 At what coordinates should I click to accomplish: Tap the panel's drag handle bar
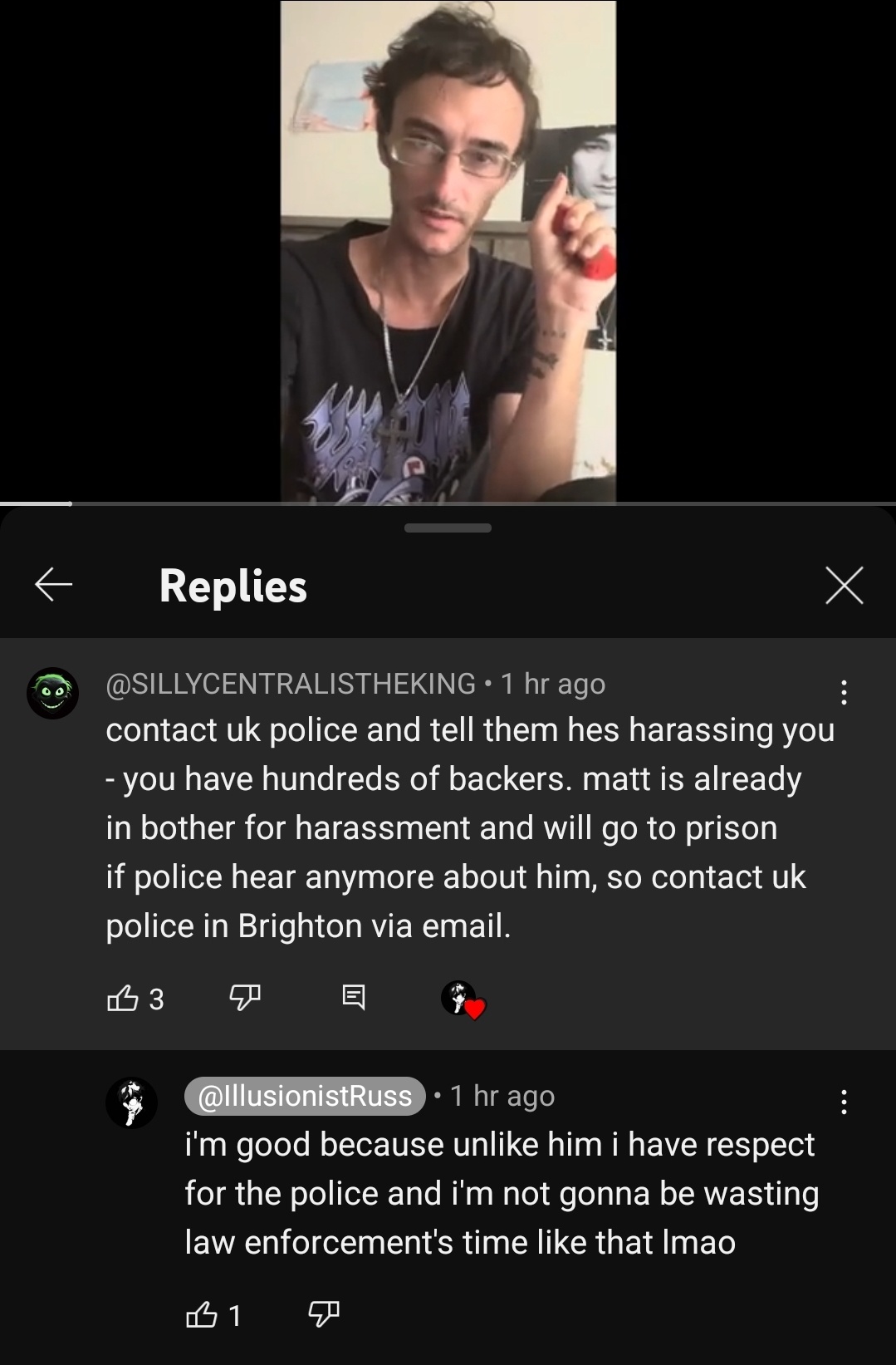click(448, 528)
